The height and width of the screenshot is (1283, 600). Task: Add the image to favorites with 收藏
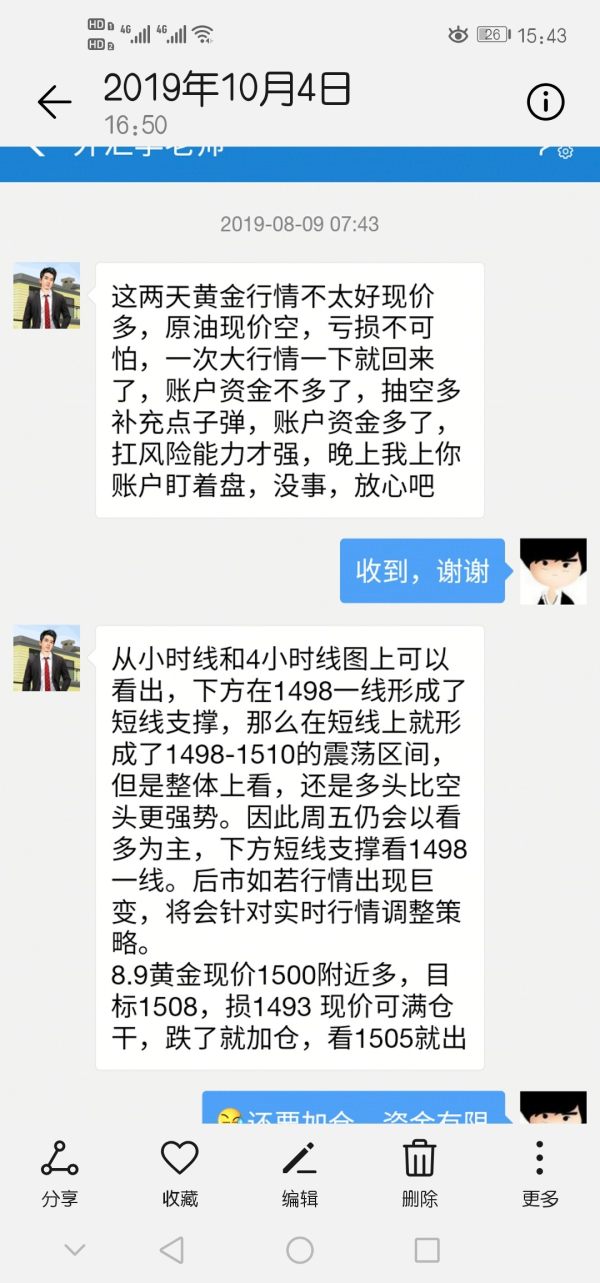click(180, 1172)
